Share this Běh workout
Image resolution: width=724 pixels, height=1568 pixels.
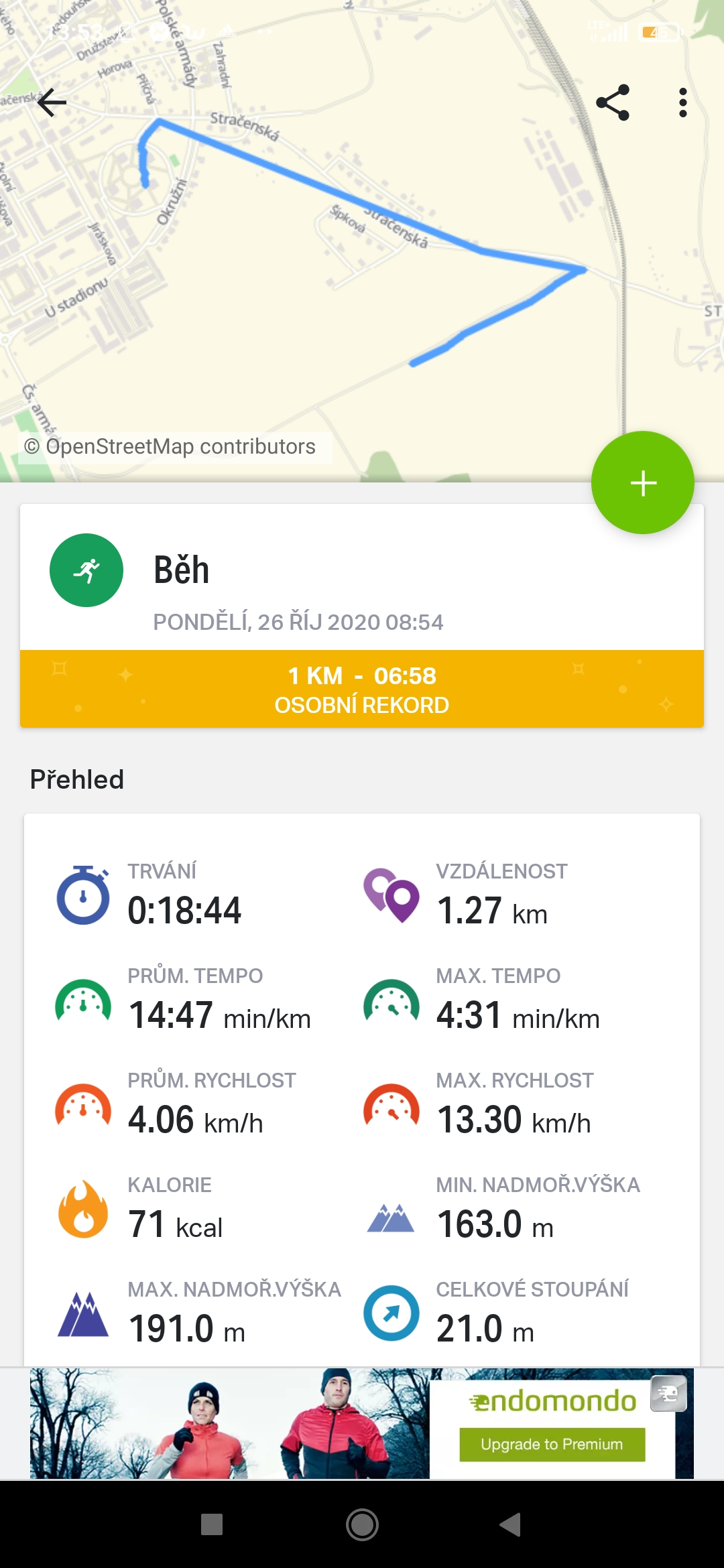coord(613,103)
